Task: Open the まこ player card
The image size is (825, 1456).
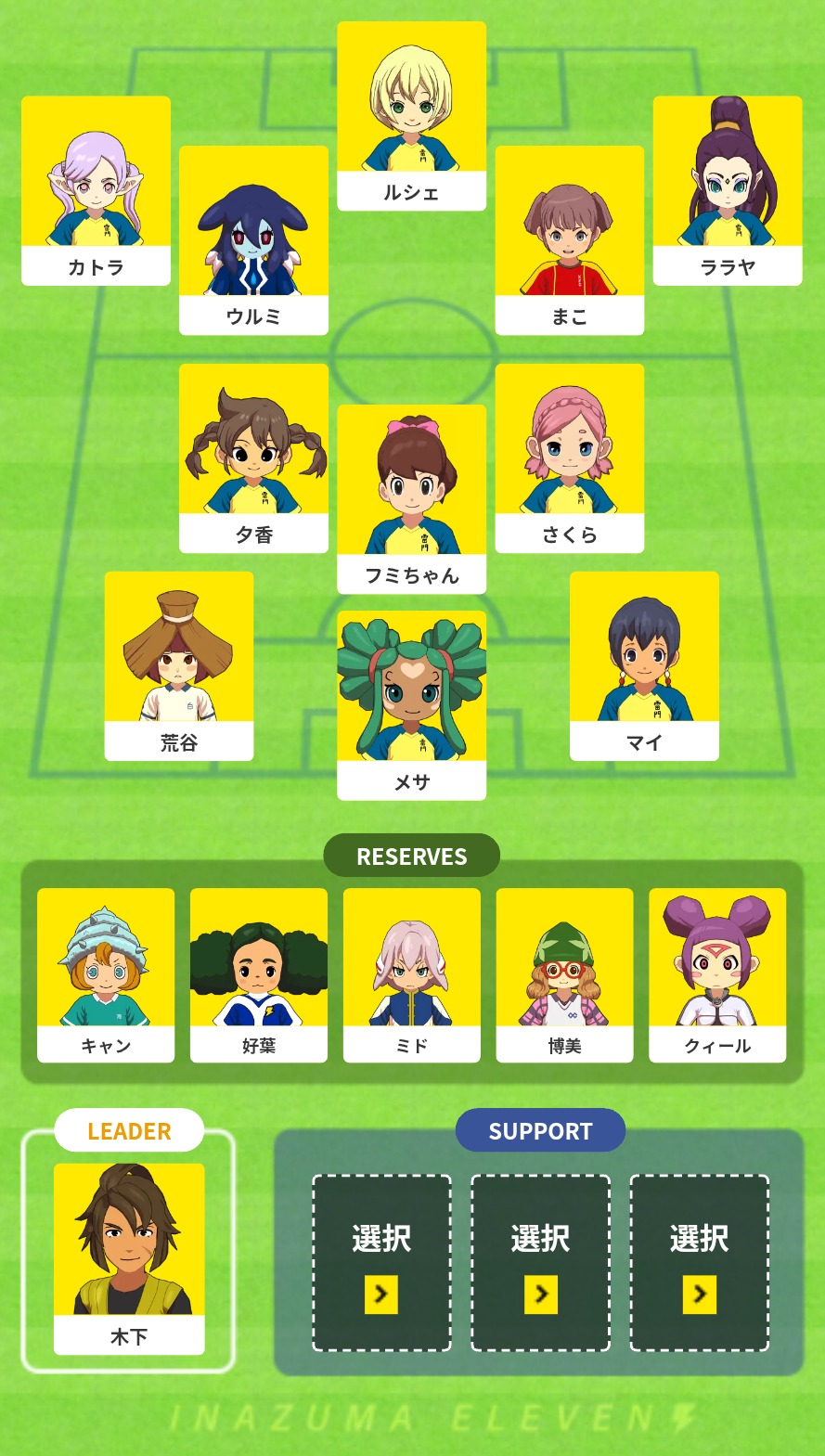Action: click(x=569, y=239)
